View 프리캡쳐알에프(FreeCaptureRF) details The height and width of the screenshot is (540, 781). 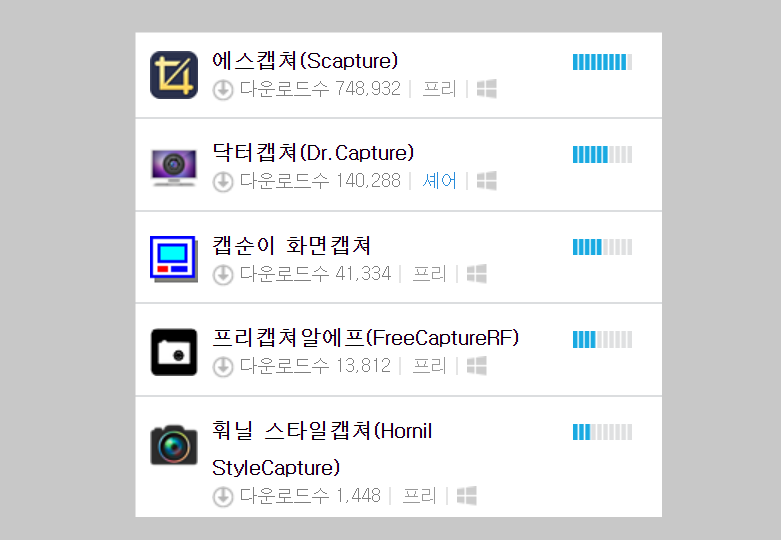[365, 338]
